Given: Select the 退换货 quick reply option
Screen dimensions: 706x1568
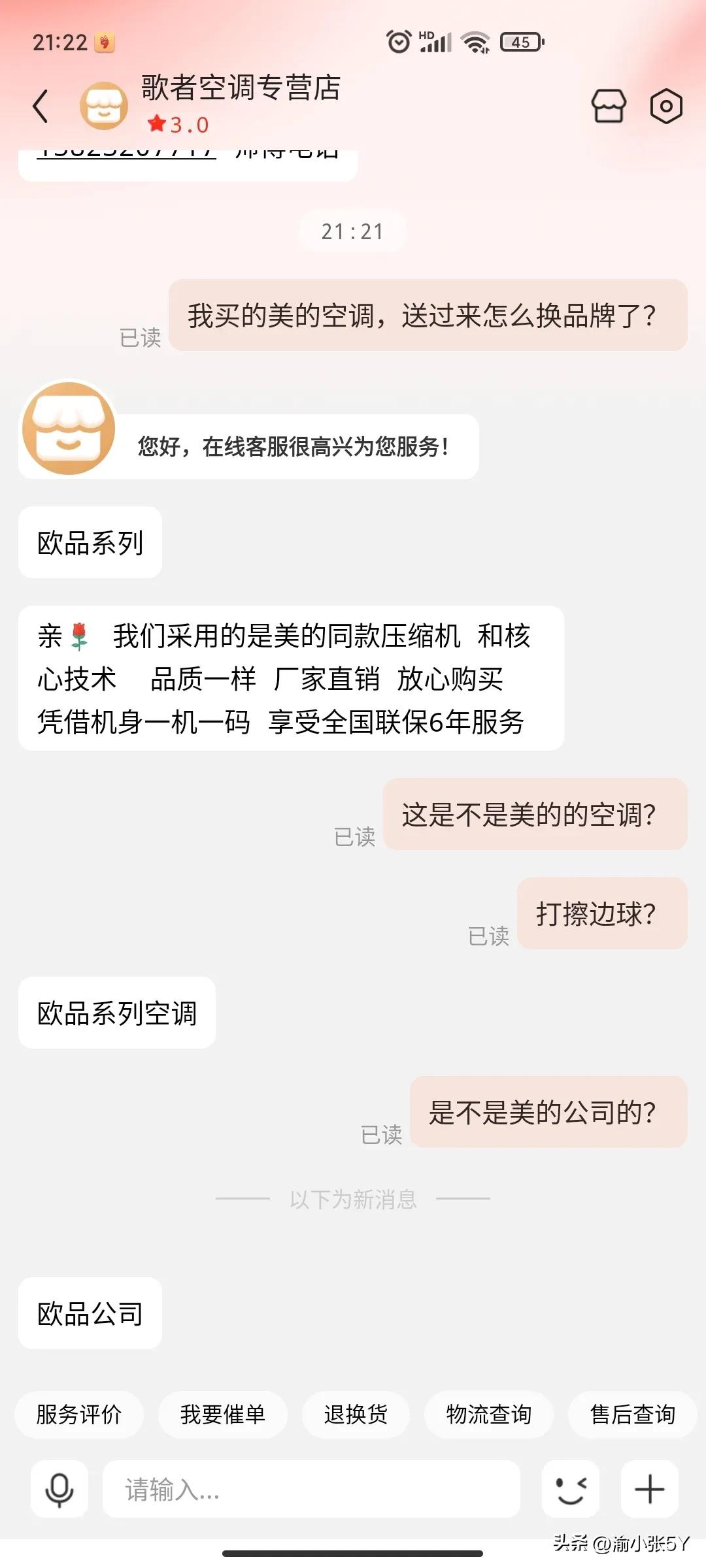Looking at the screenshot, I should point(356,1415).
